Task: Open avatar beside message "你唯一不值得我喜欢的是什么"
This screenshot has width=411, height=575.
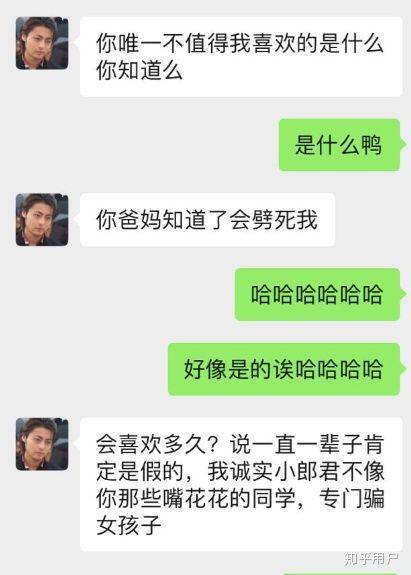Action: [x=42, y=43]
